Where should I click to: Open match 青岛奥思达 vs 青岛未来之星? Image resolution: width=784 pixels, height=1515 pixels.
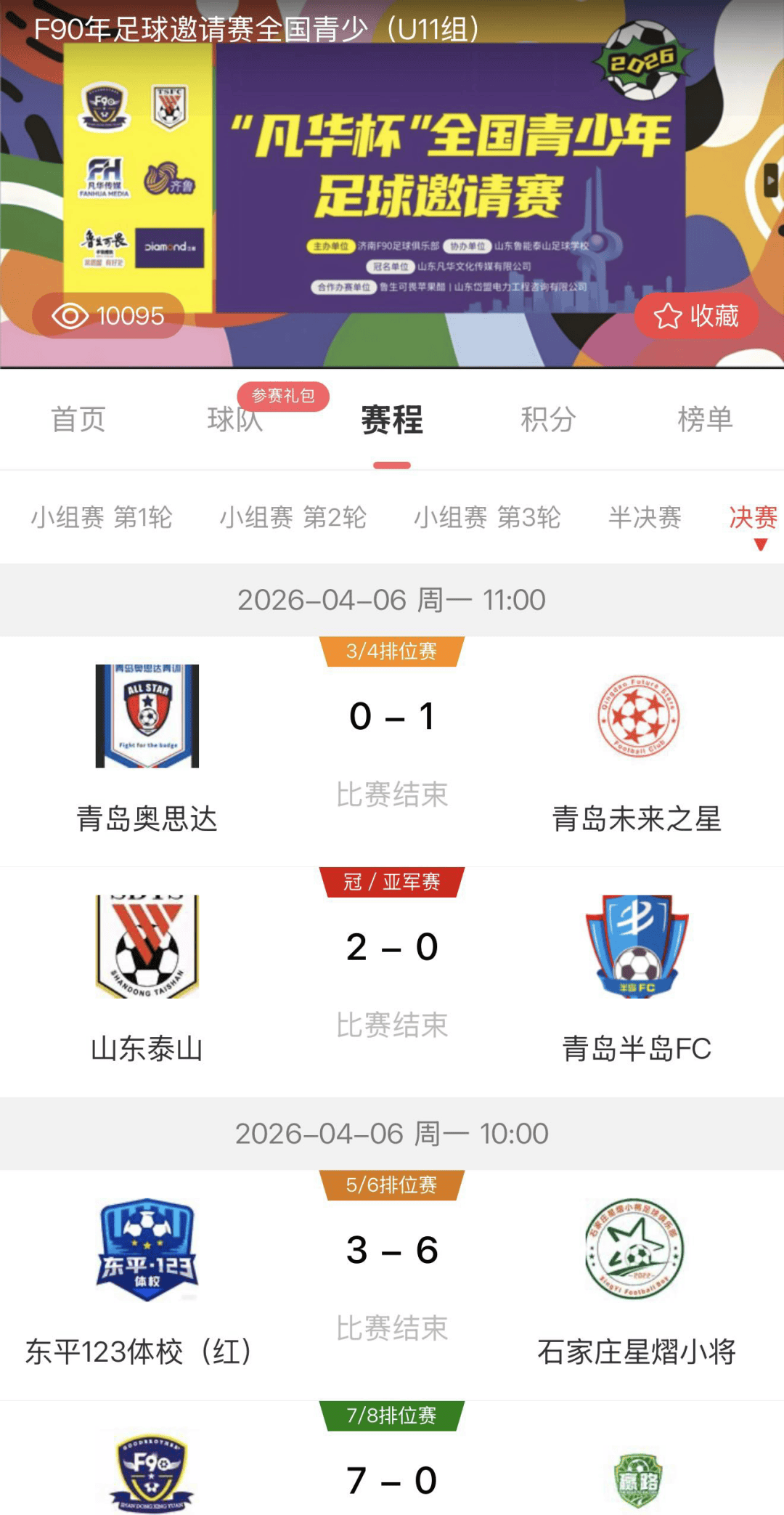[392, 752]
